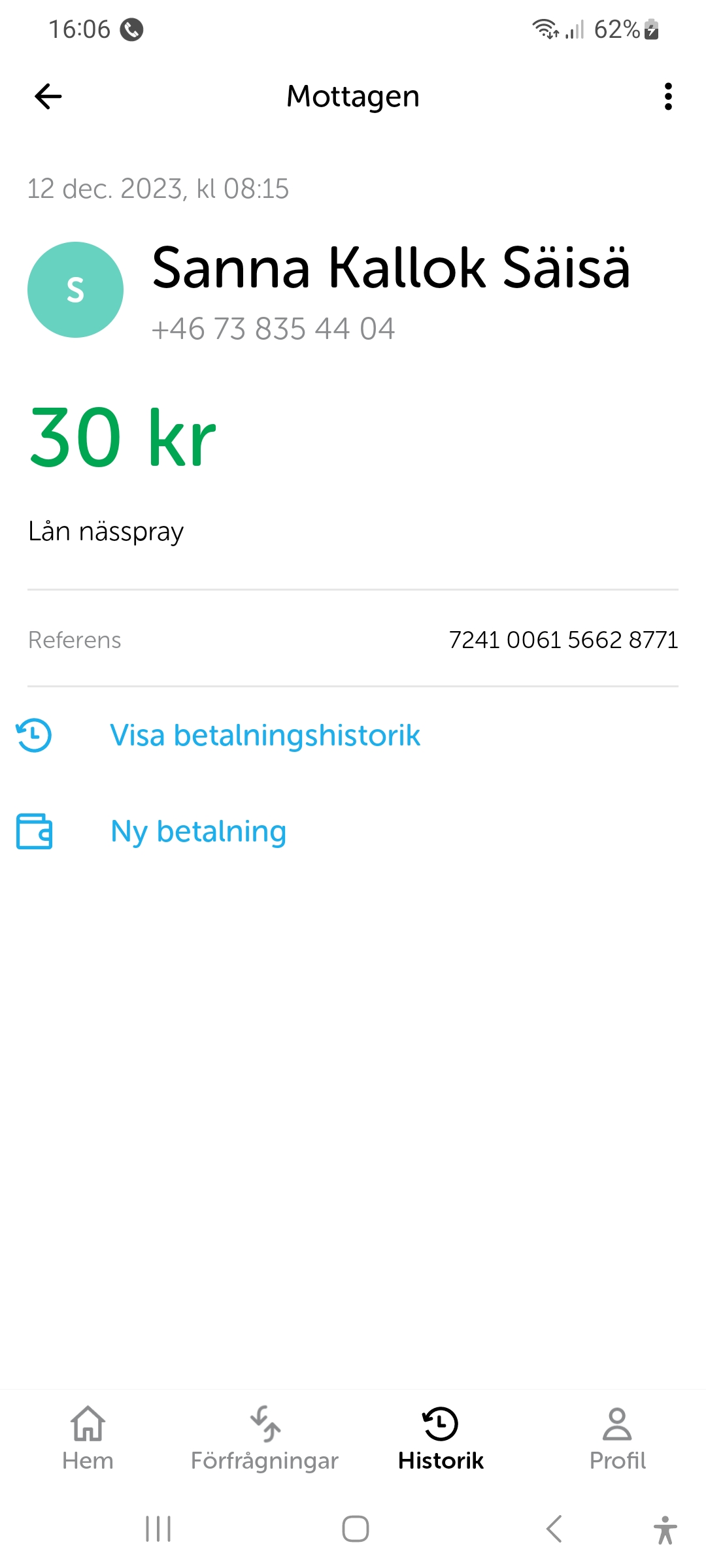706x1568 pixels.
Task: Open the three-dot overflow menu
Action: (667, 97)
